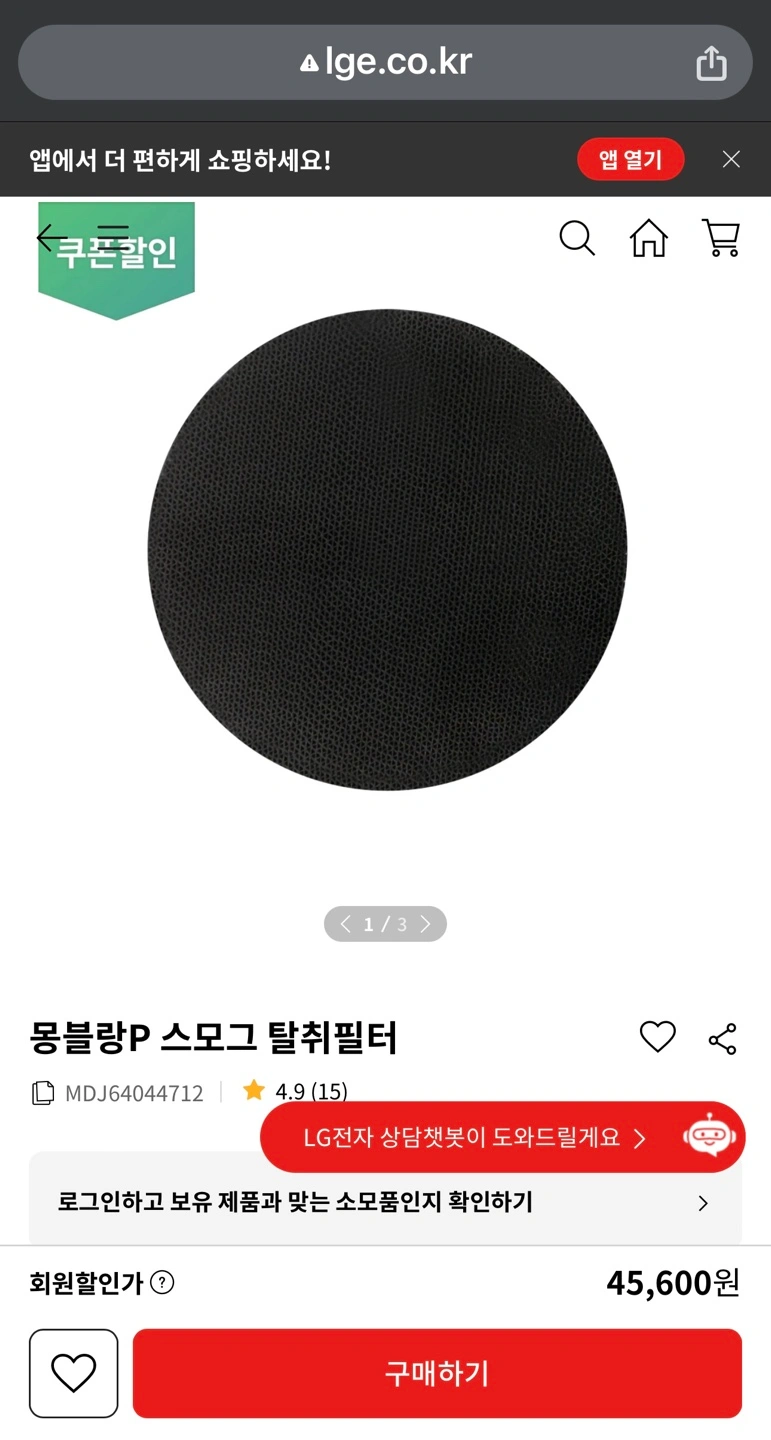
Task: Go back using the arrow icon
Action: point(50,238)
